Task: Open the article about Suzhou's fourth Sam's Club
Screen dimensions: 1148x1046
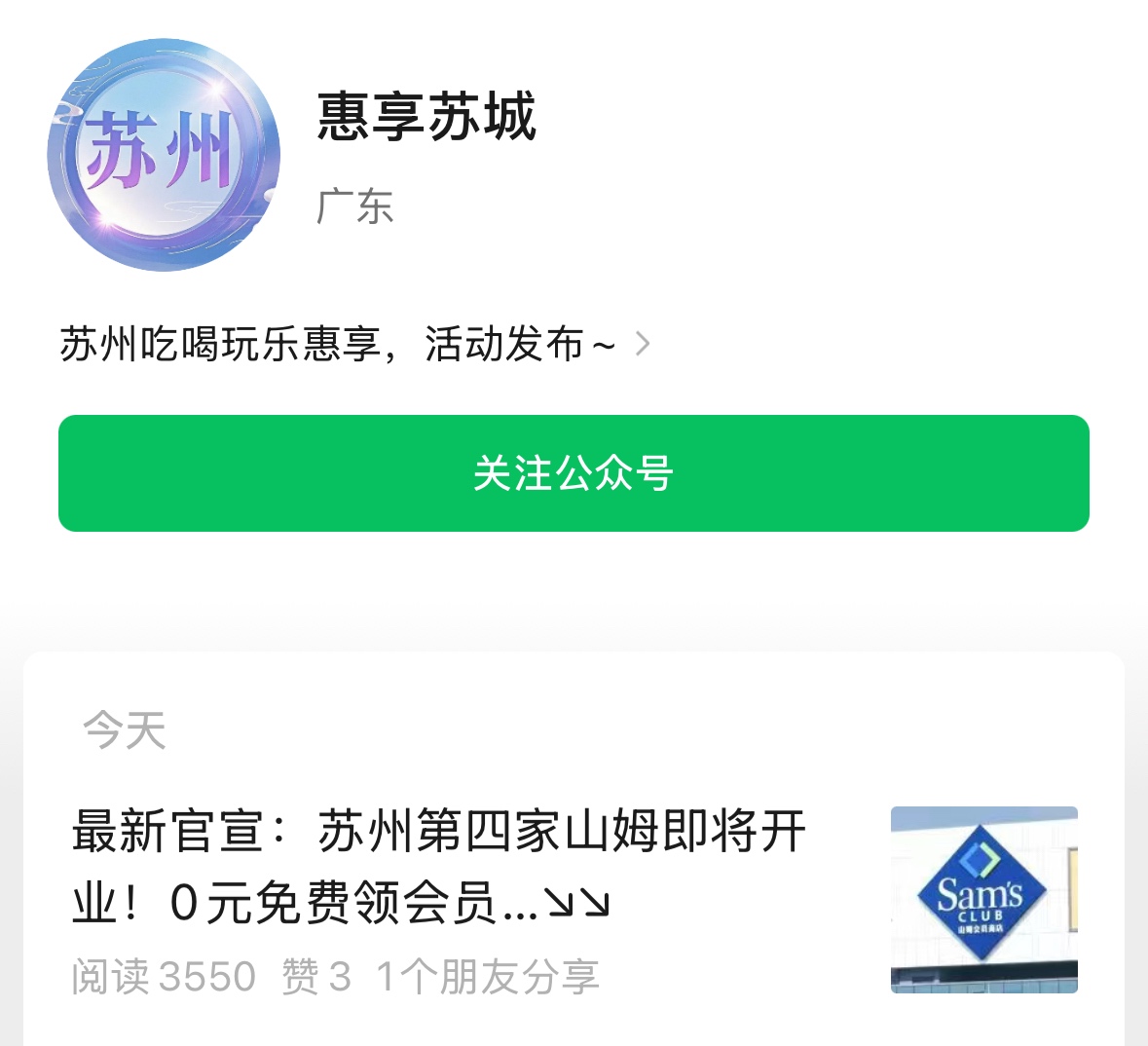Action: coord(438,867)
